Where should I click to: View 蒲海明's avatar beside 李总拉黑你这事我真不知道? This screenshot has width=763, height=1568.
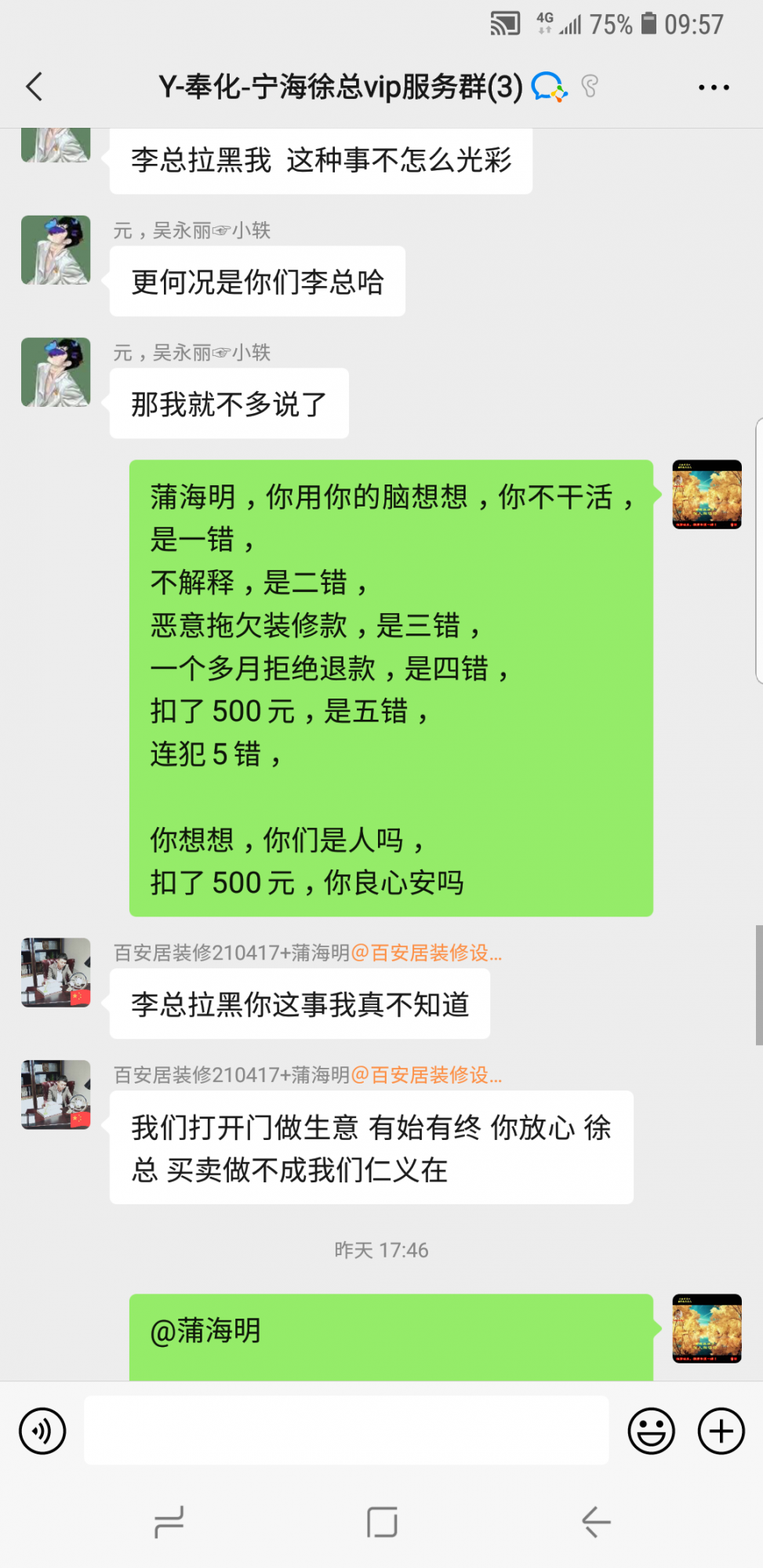56,972
